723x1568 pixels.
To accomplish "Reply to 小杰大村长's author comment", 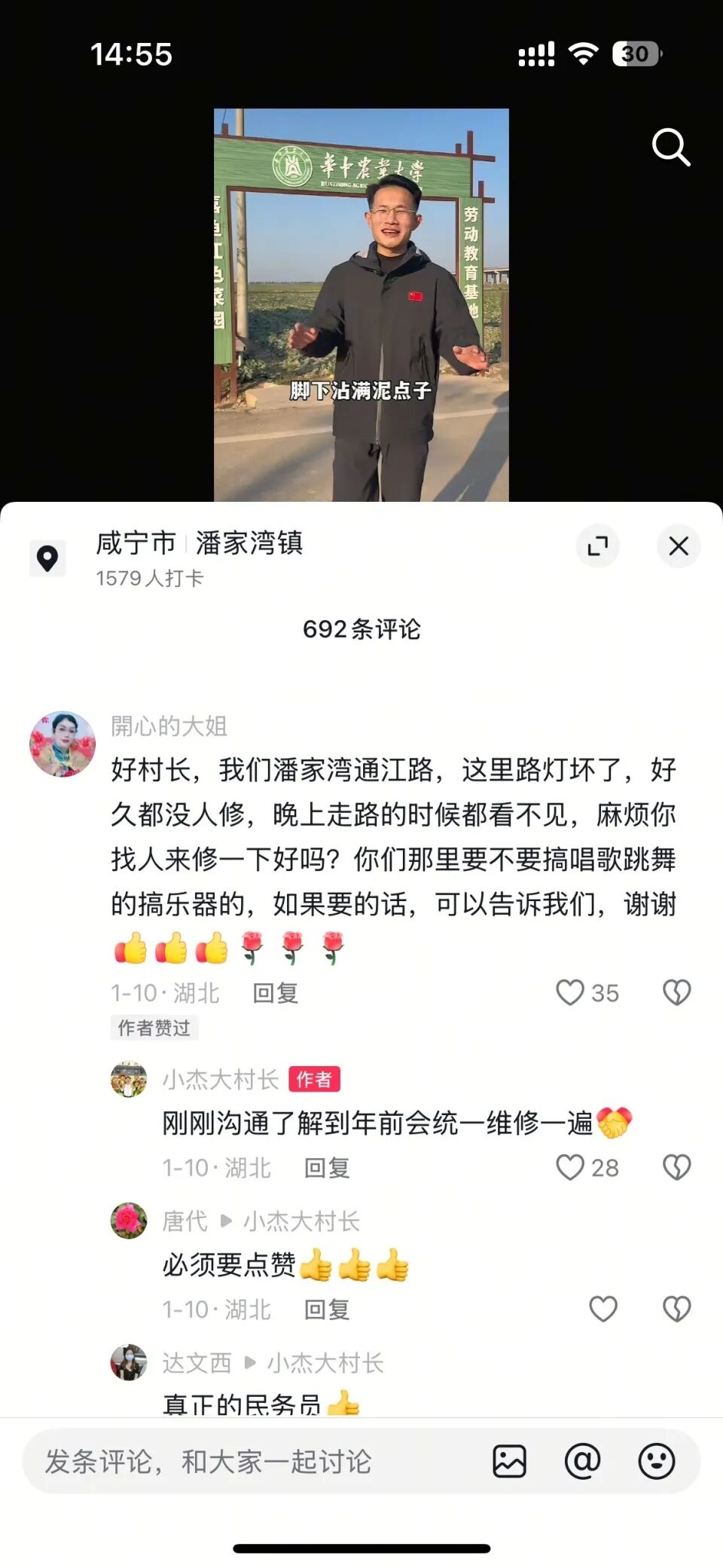I will pyautogui.click(x=326, y=1168).
